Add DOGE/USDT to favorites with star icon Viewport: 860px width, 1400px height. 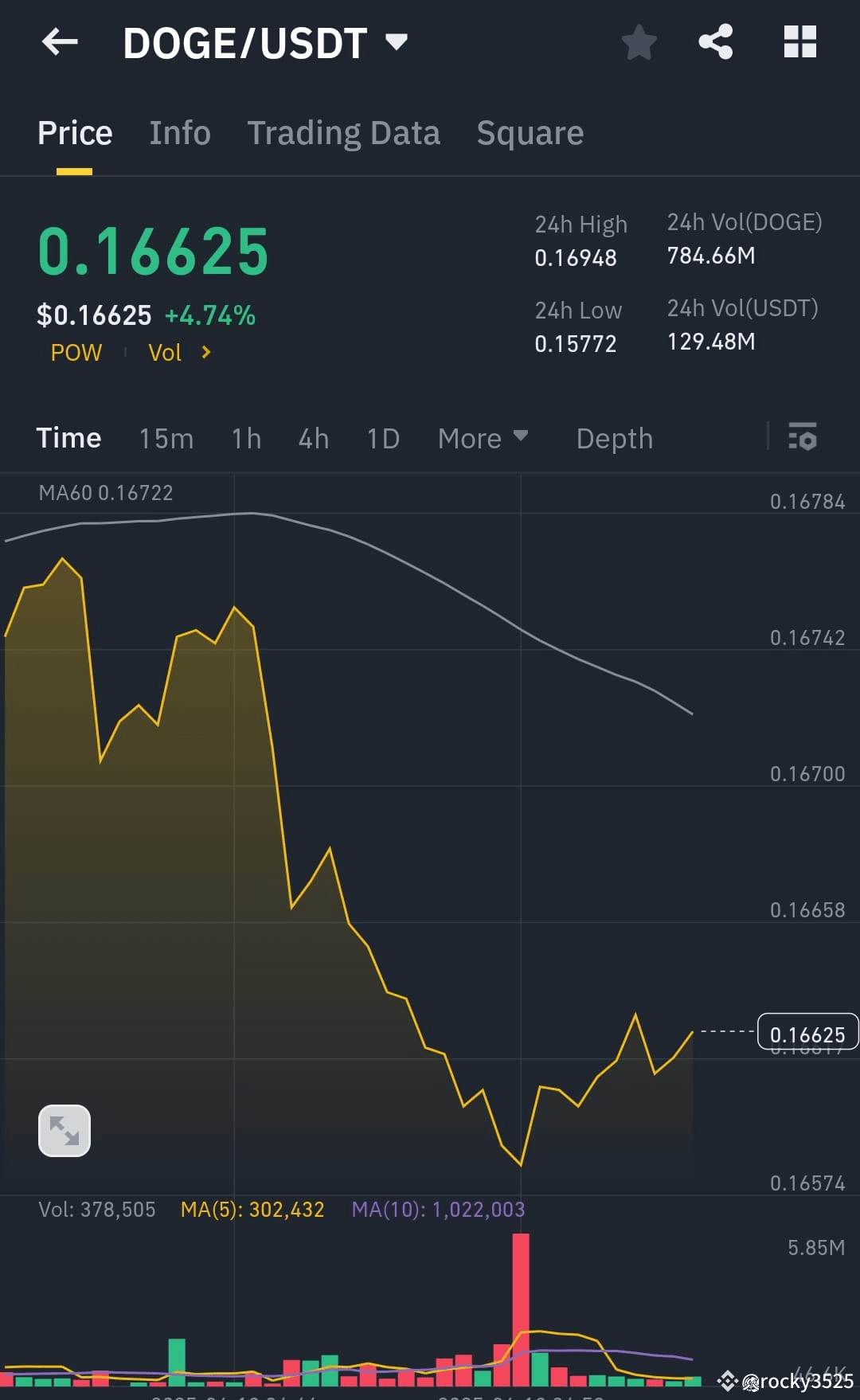coord(639,42)
